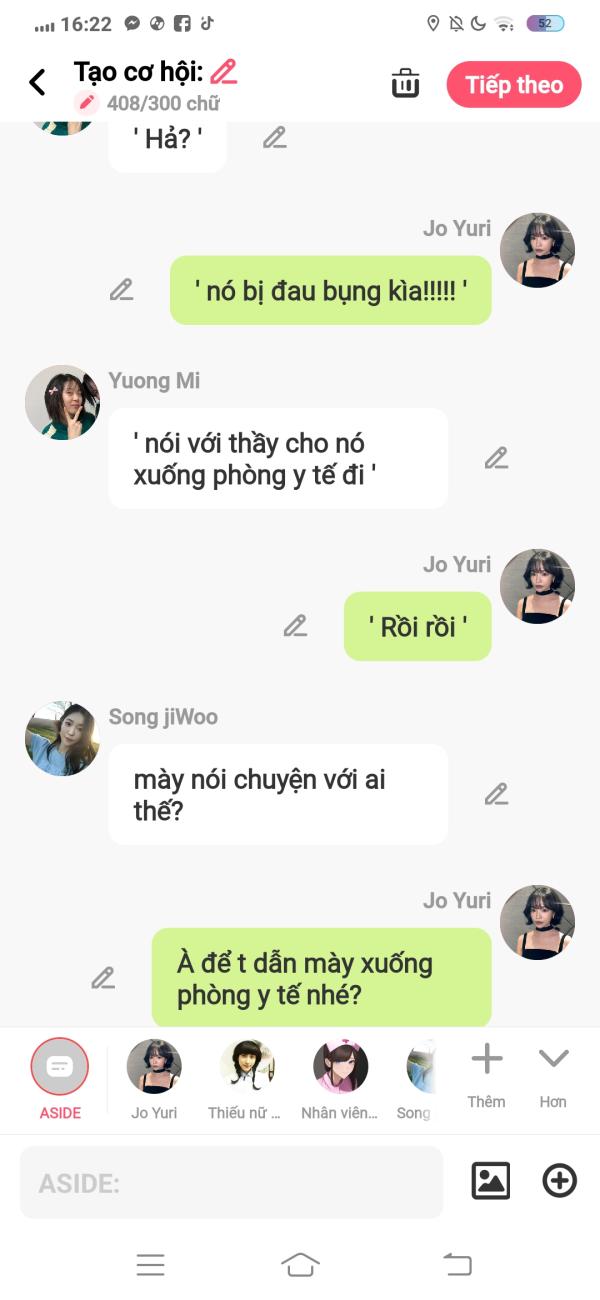Edit the 'À để t dẫn mày' message
Image resolution: width=600 pixels, height=1300 pixels.
click(103, 978)
